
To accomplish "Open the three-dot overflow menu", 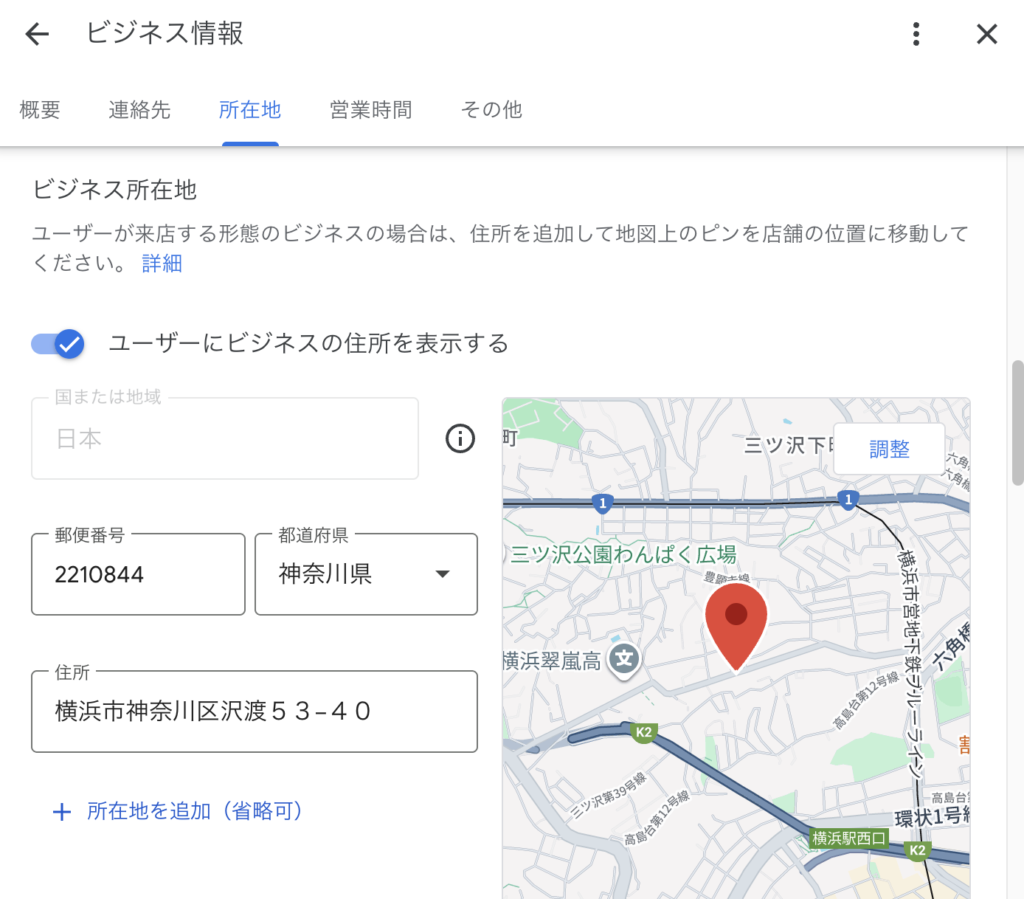I will [916, 34].
